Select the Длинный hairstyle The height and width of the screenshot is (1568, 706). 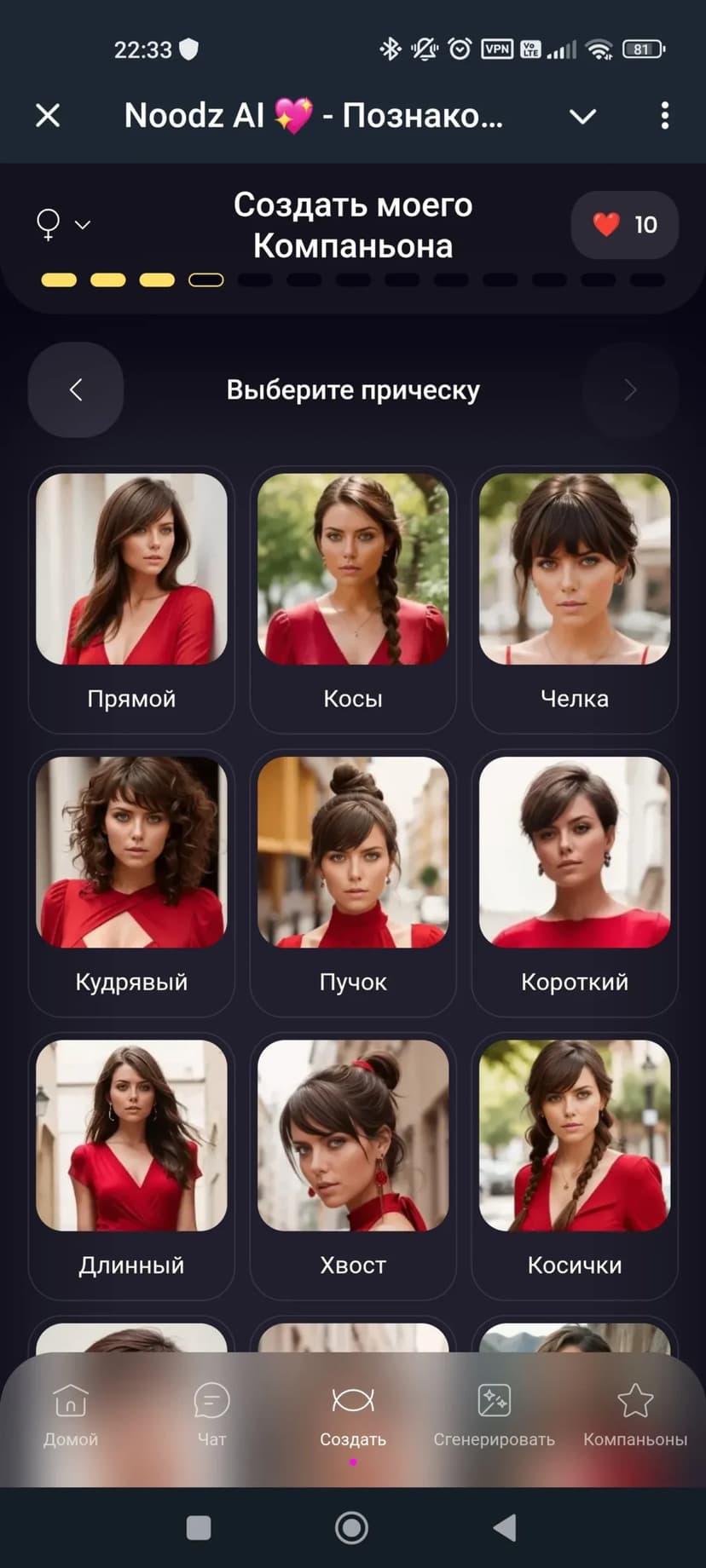click(131, 1164)
